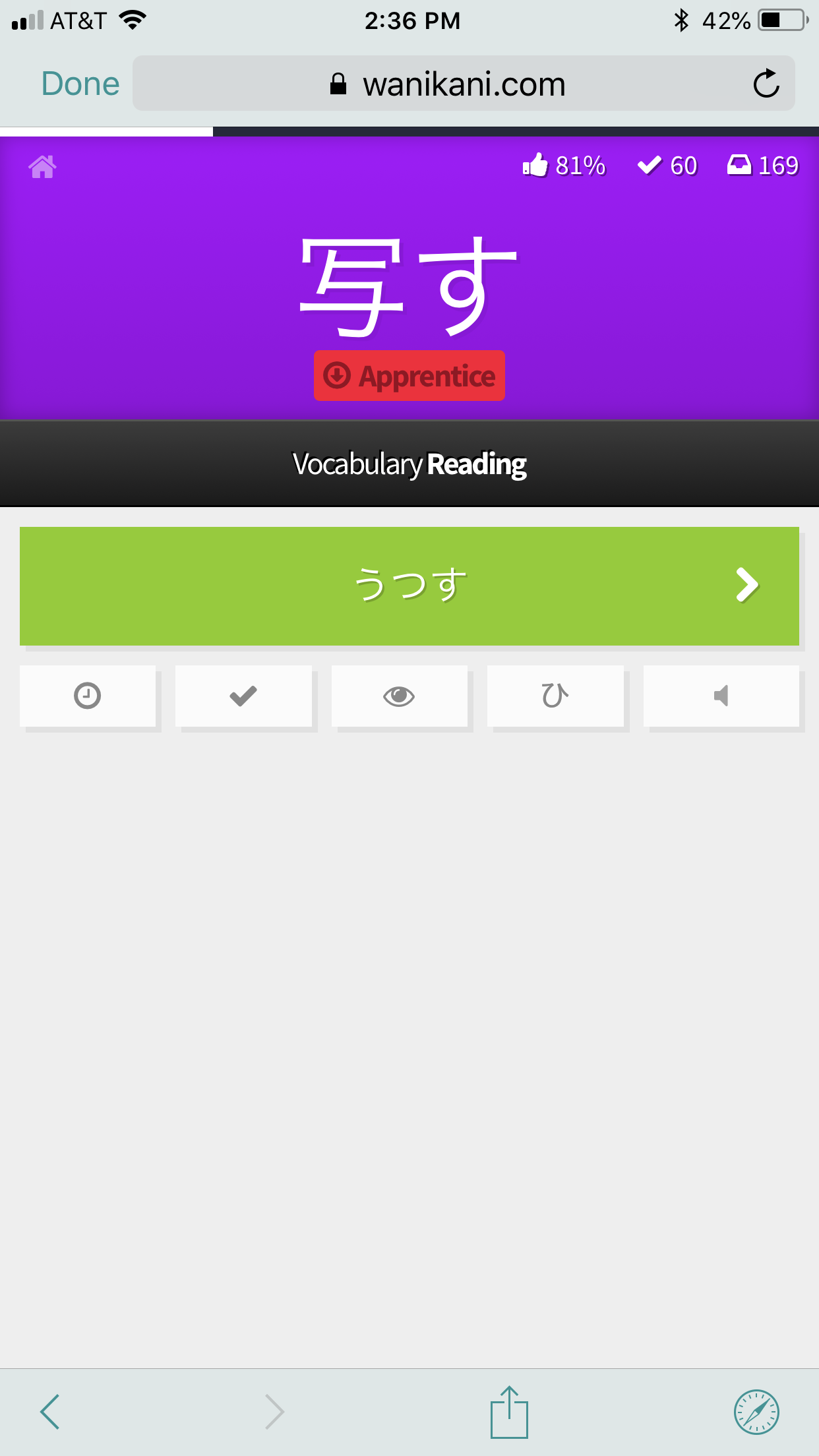Tap the clock icon button
This screenshot has height=1456, width=819.
pyautogui.click(x=88, y=696)
